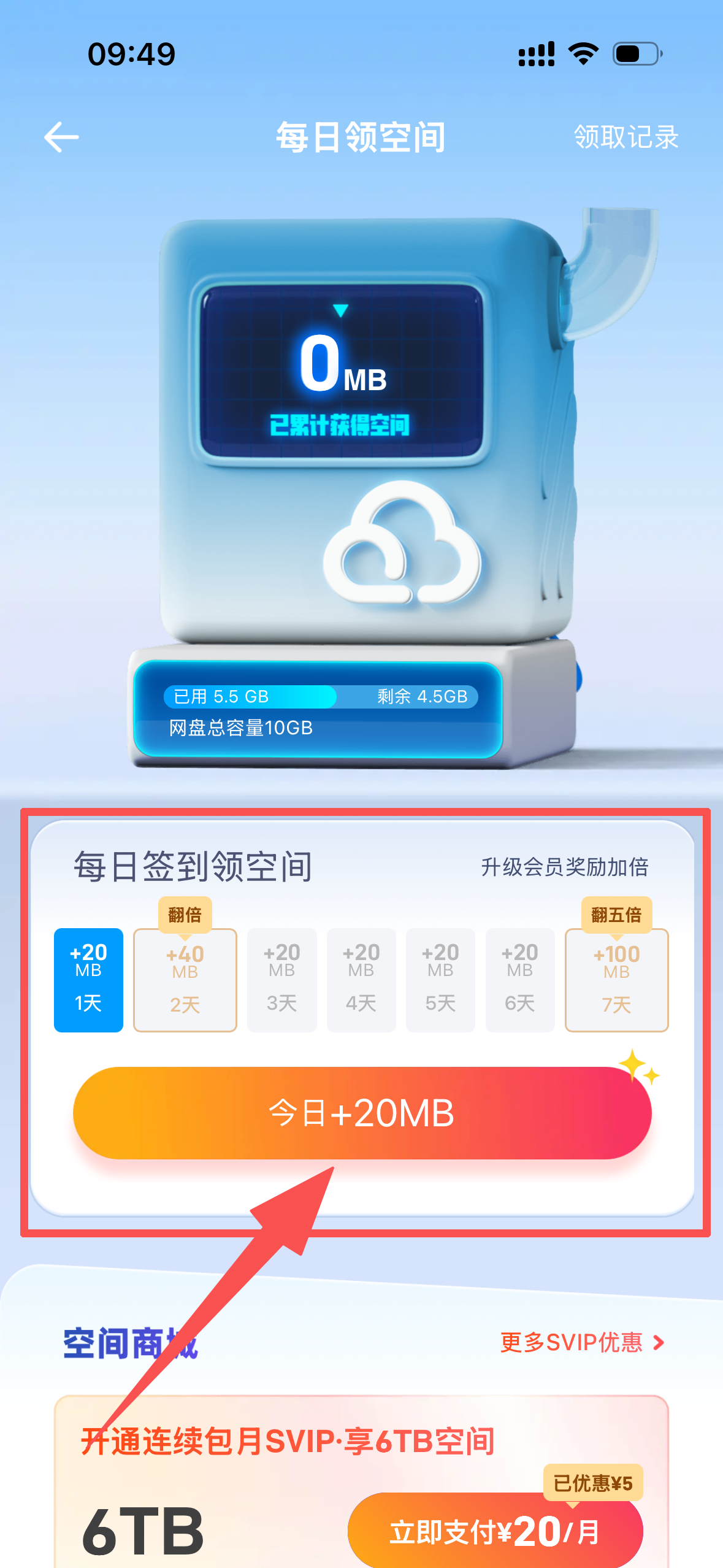The image size is (723, 1568).
Task: Select the +100 MB 7天 reward card
Action: pyautogui.click(x=616, y=982)
